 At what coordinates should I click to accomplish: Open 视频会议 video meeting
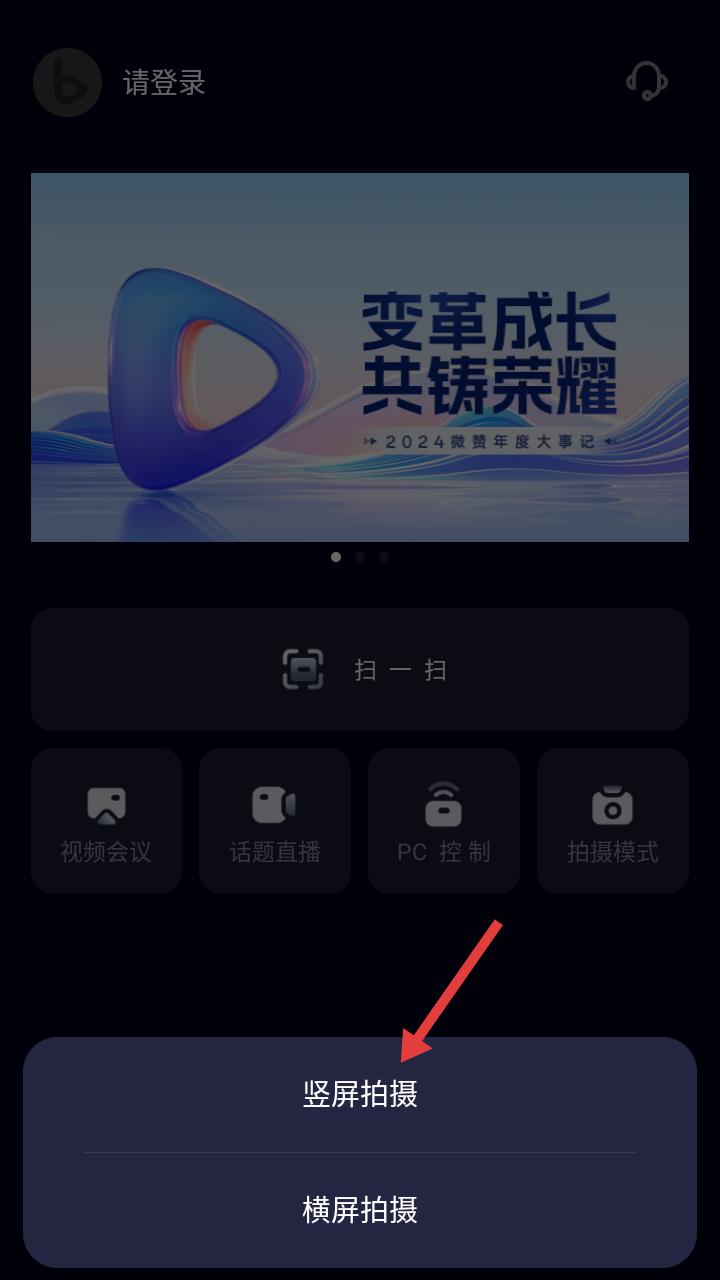pyautogui.click(x=106, y=821)
